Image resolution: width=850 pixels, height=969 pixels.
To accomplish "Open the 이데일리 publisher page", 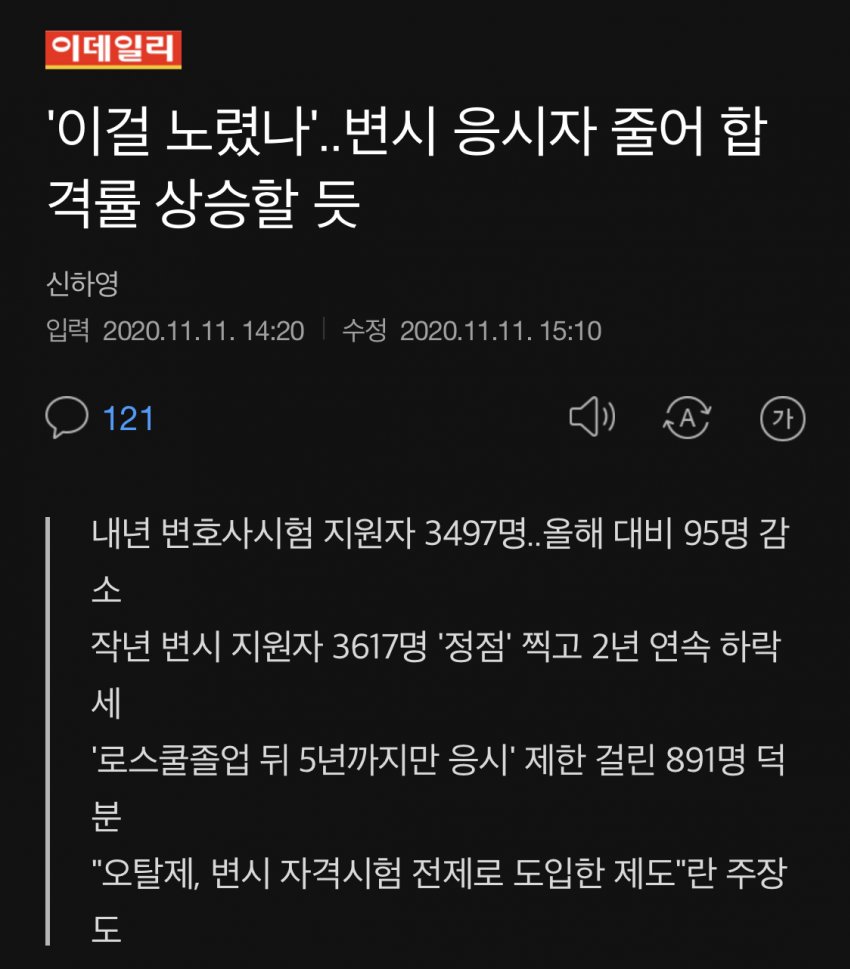I will point(113,49).
